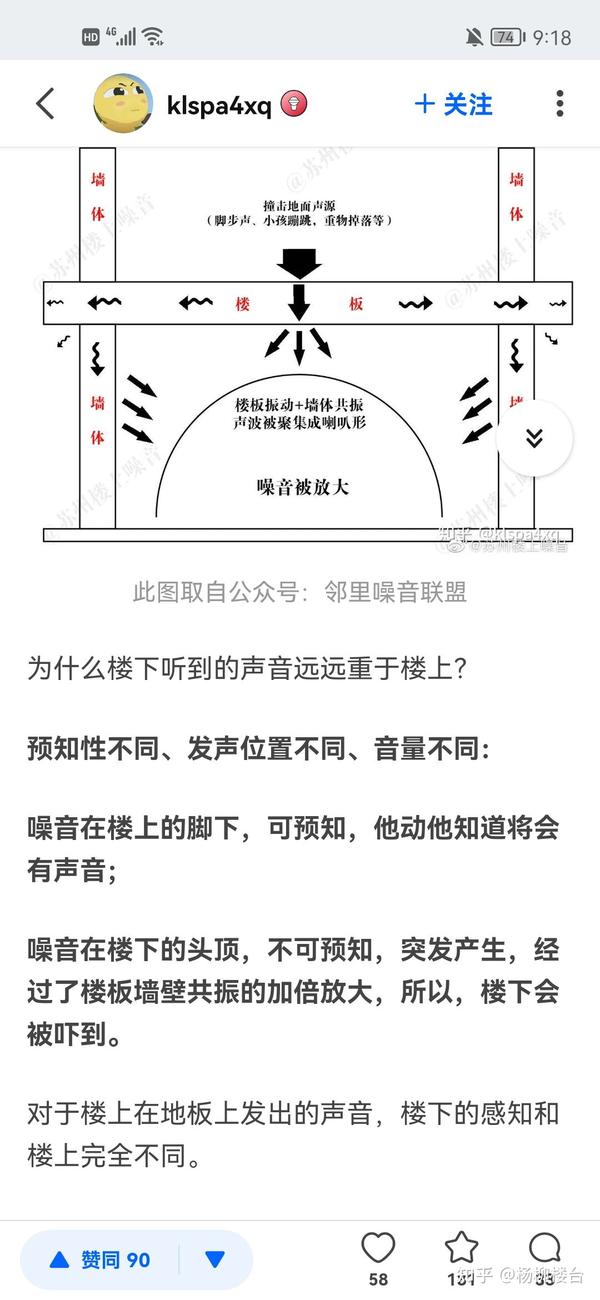This screenshot has width=600, height=1300.
Task: Open klspa4xq's profile avatar
Action: pyautogui.click(x=123, y=103)
